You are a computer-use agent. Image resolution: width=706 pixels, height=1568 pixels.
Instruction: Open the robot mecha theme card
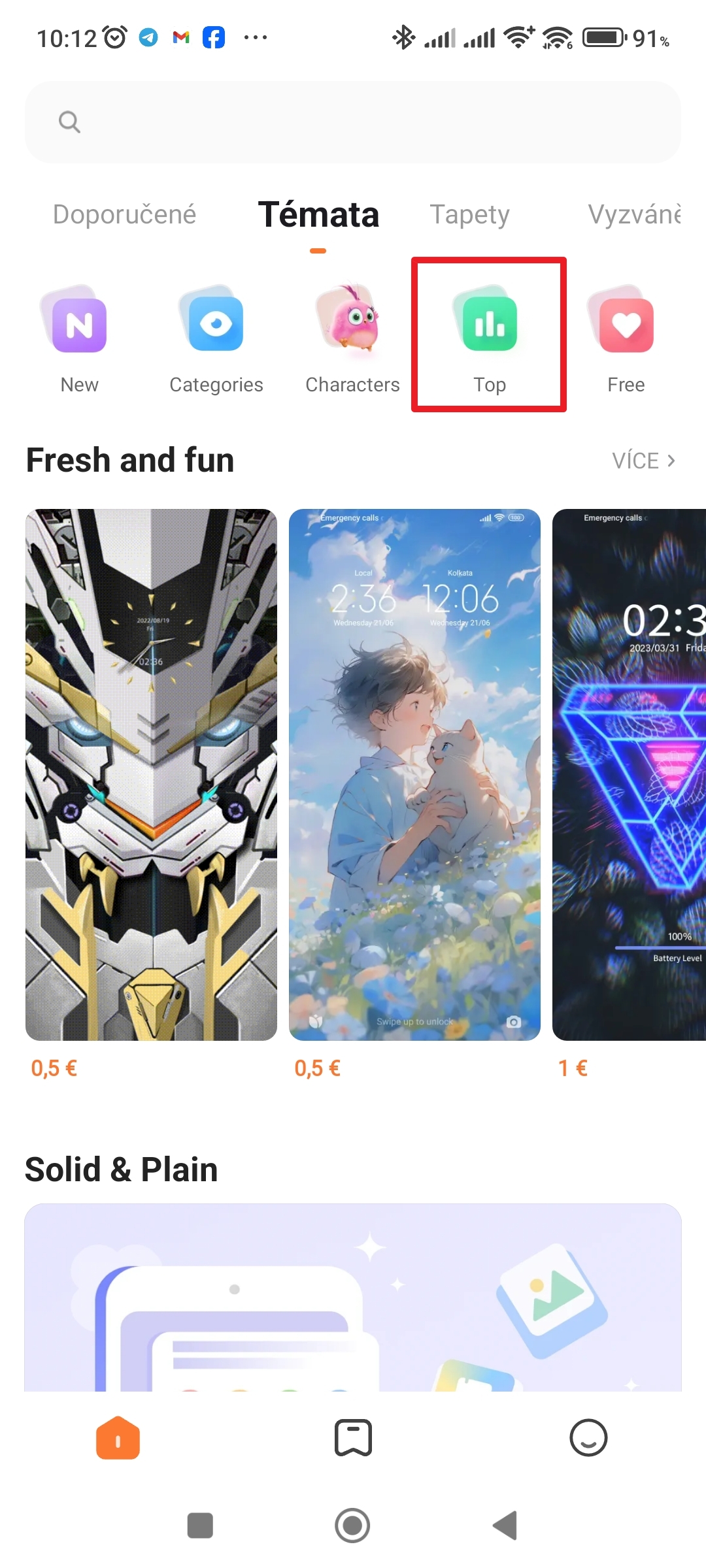coord(151,775)
